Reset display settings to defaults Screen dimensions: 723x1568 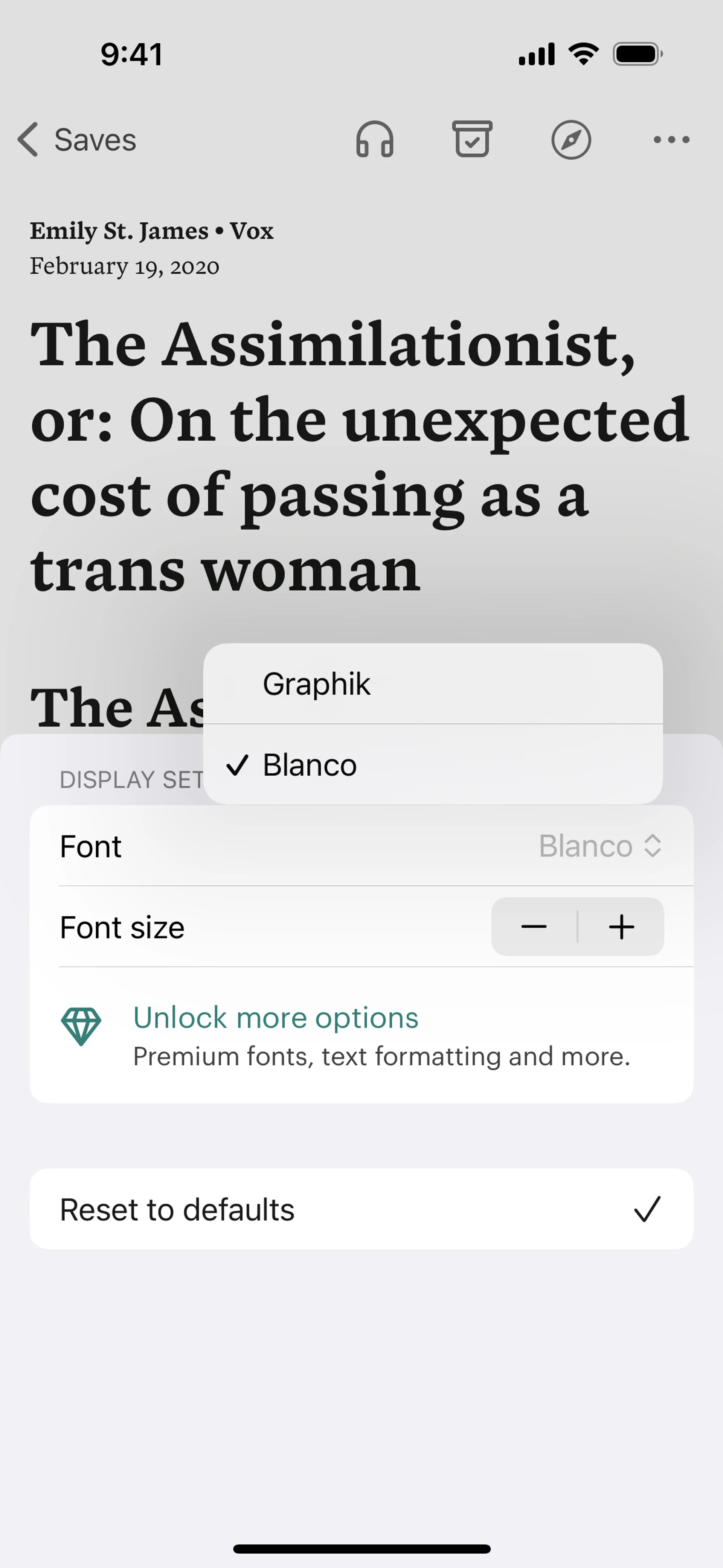pos(361,1209)
